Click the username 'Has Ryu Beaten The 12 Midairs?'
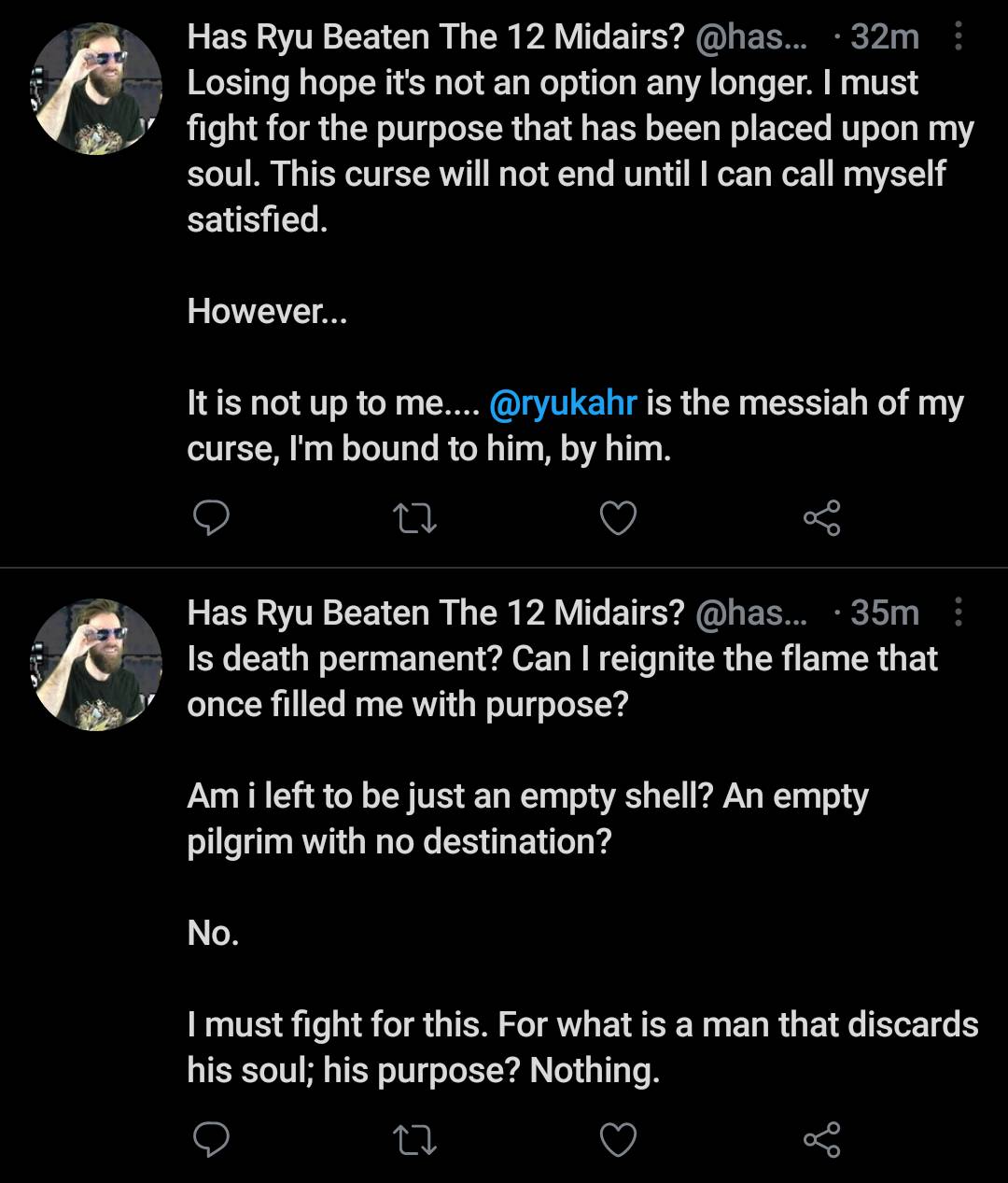This screenshot has height=1183, width=1008. click(434, 36)
